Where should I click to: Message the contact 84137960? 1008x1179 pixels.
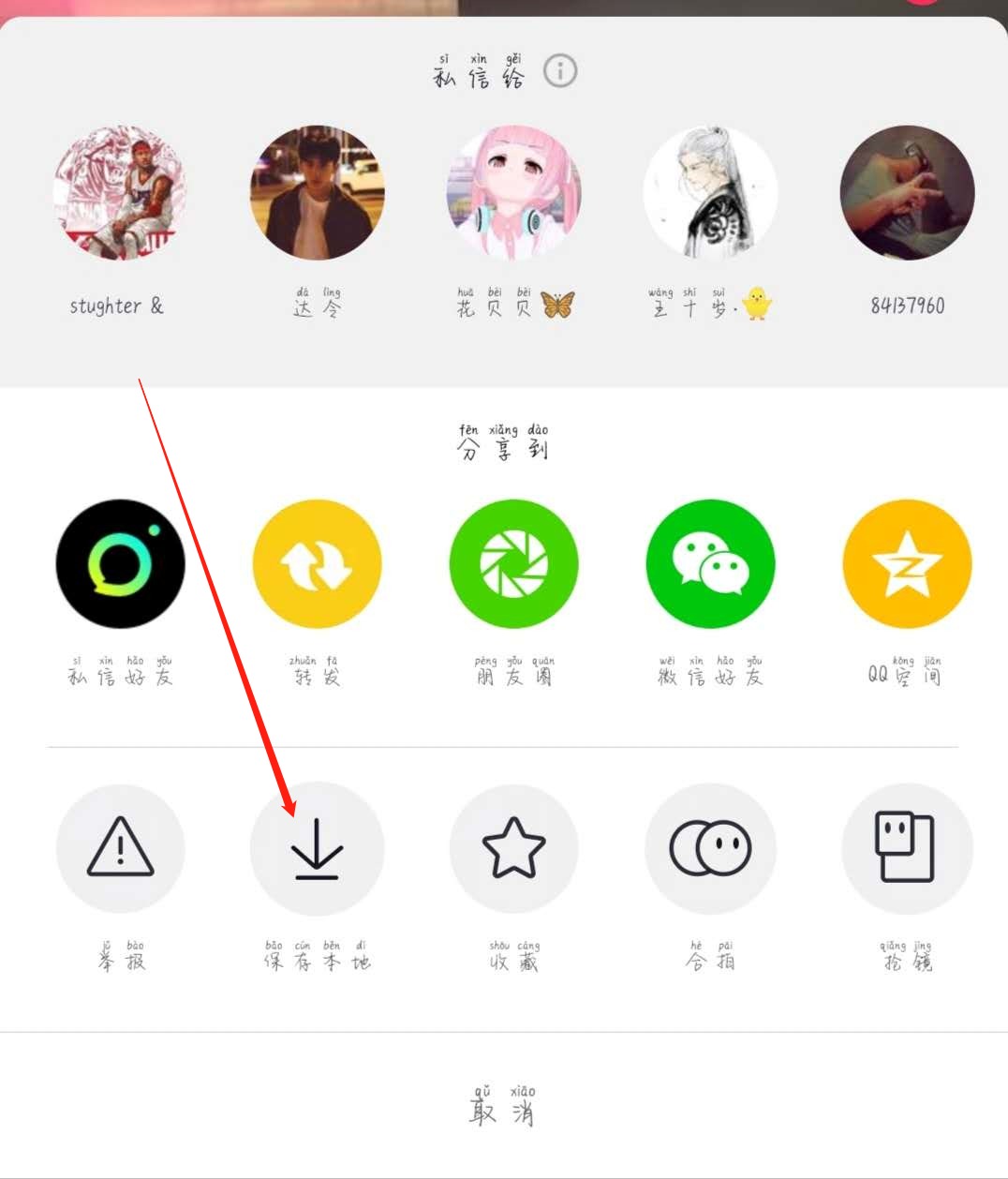pos(907,193)
